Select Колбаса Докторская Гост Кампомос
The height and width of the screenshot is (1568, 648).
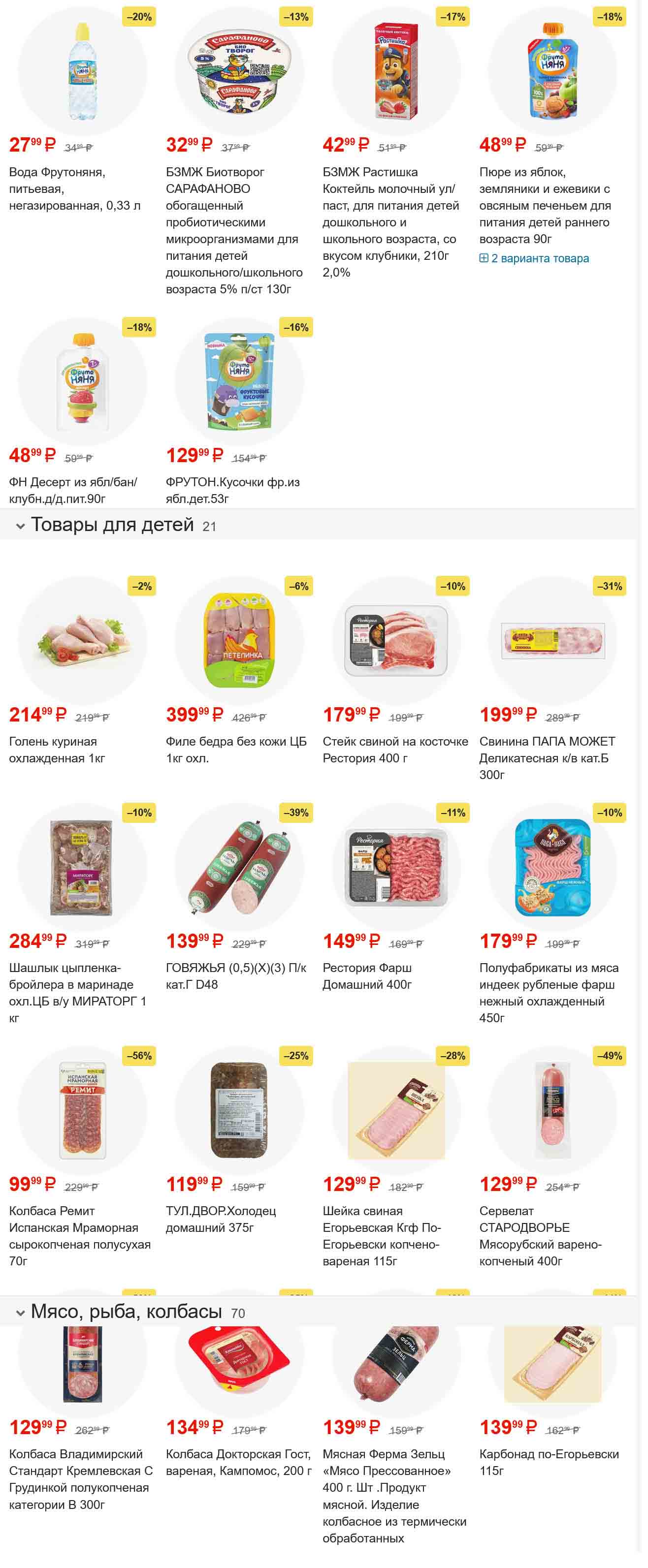[x=238, y=1462]
